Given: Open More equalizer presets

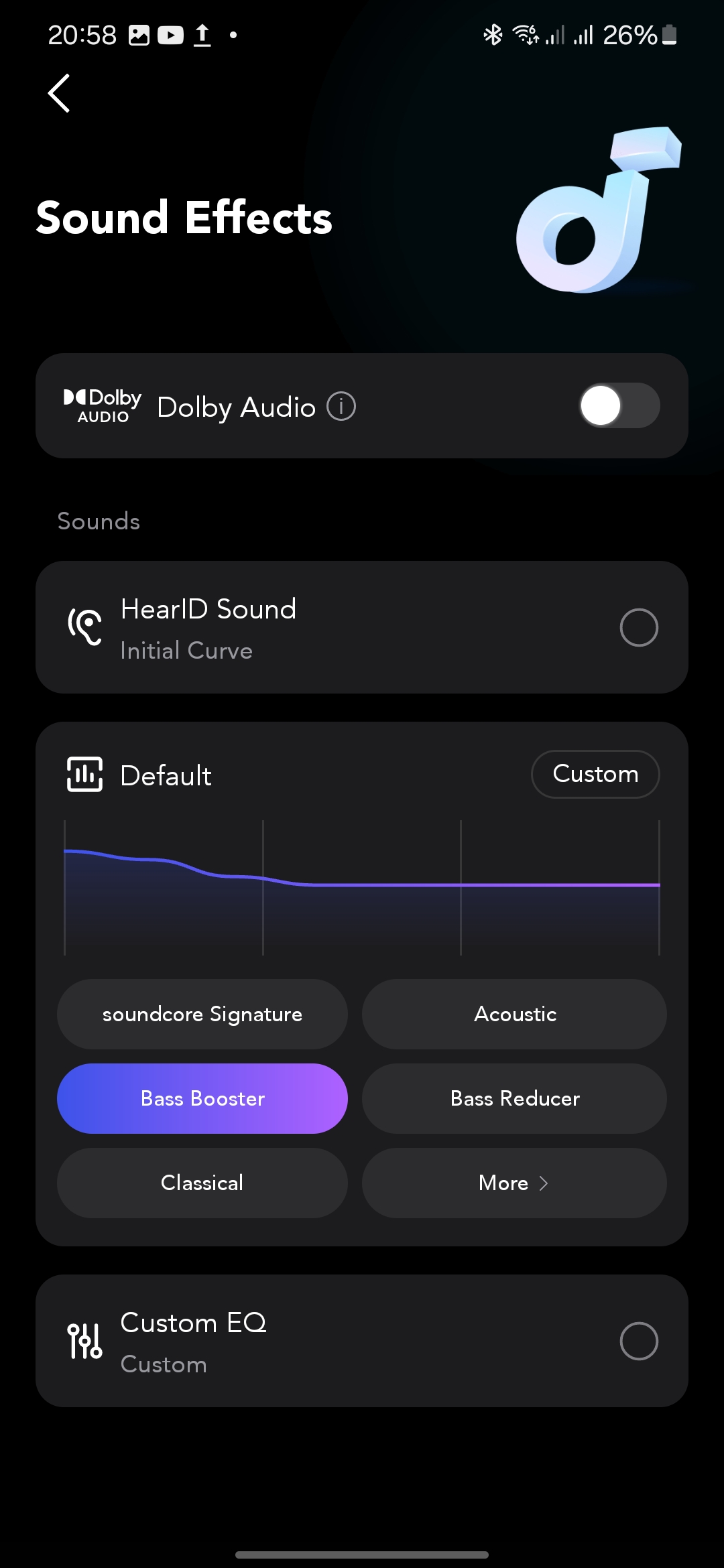Looking at the screenshot, I should (514, 1183).
